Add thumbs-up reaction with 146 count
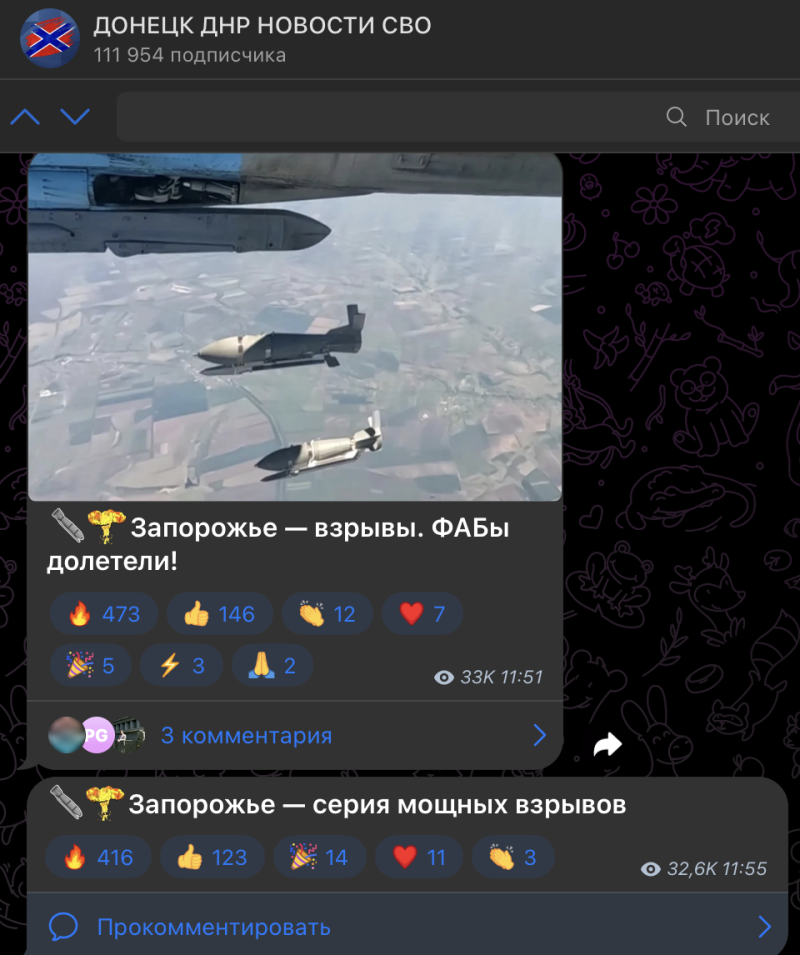The image size is (800, 955). click(x=219, y=614)
